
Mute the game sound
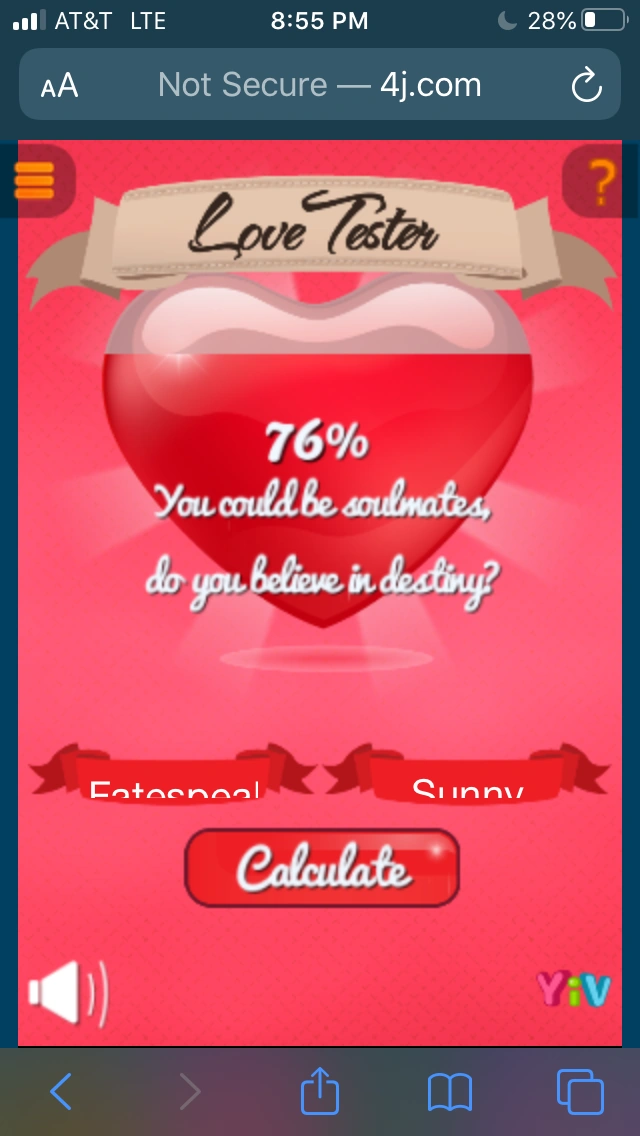[x=67, y=993]
